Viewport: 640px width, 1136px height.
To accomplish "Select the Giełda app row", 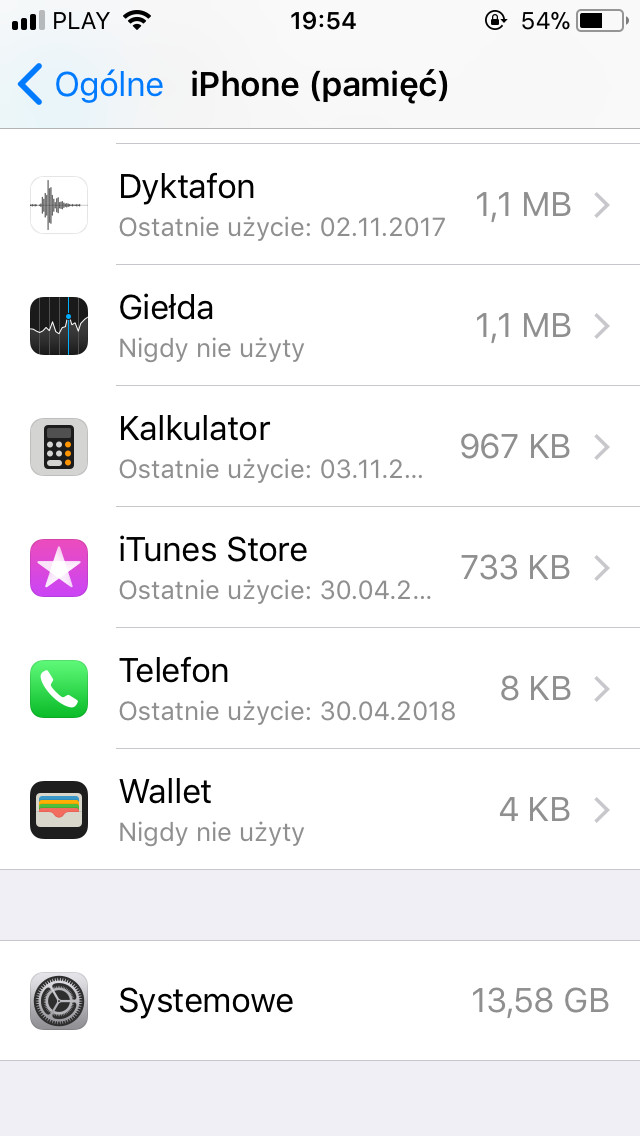I will [320, 326].
